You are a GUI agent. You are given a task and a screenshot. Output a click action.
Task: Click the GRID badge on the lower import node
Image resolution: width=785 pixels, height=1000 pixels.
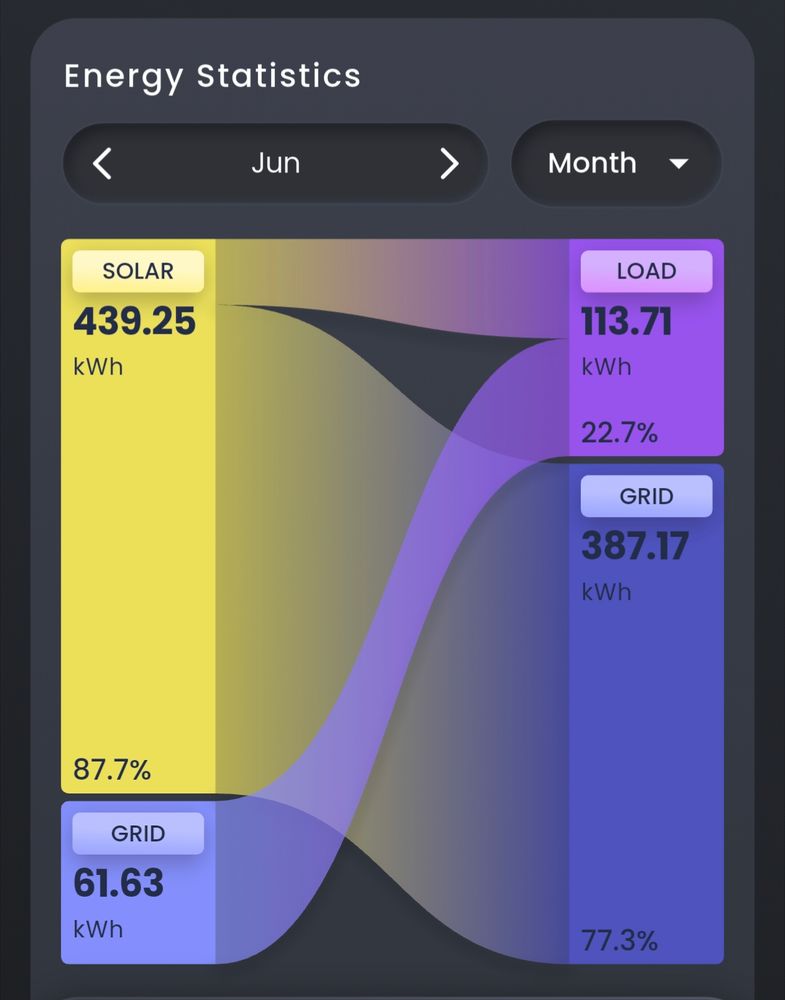[x=137, y=833]
